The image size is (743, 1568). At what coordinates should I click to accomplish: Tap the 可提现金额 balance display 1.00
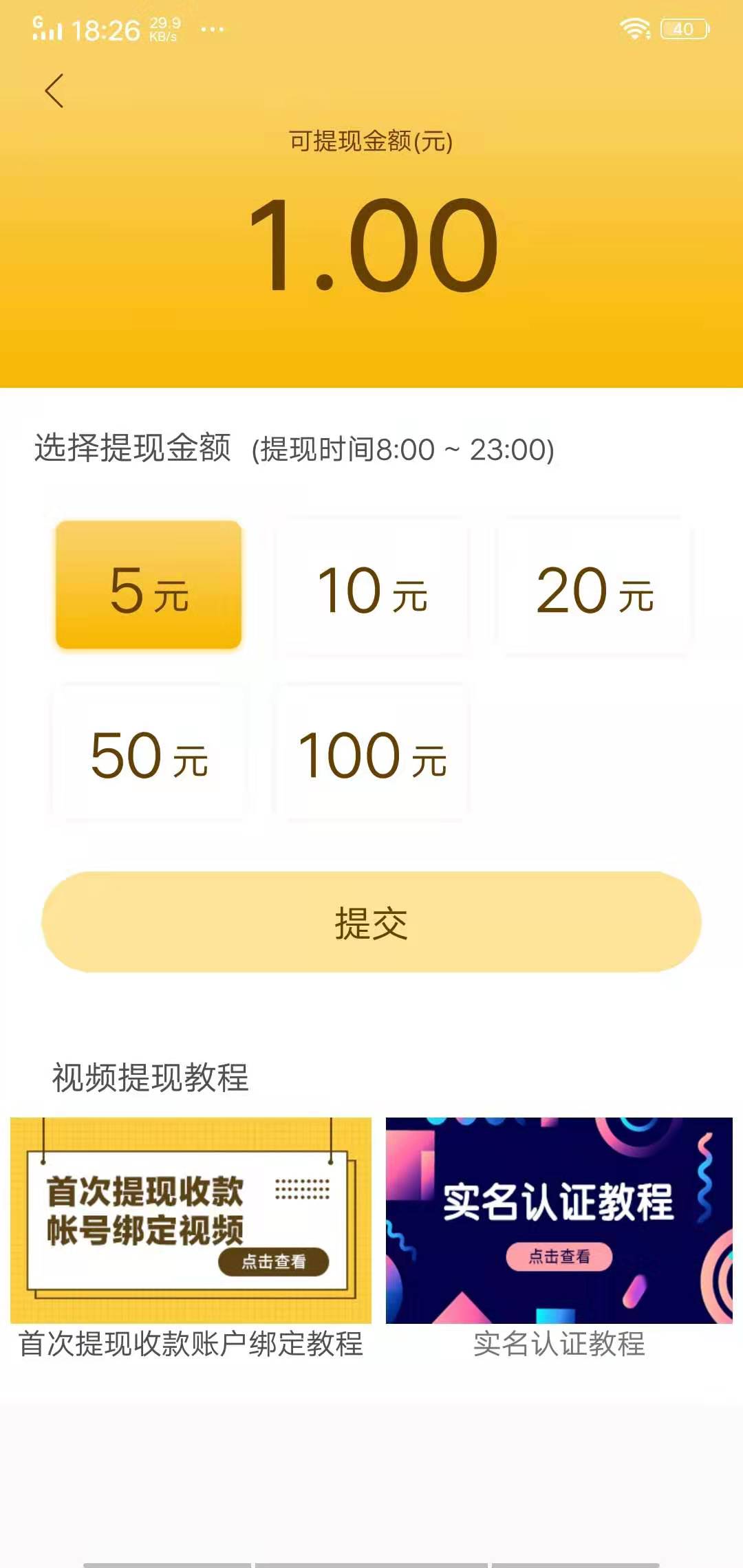pyautogui.click(x=371, y=248)
